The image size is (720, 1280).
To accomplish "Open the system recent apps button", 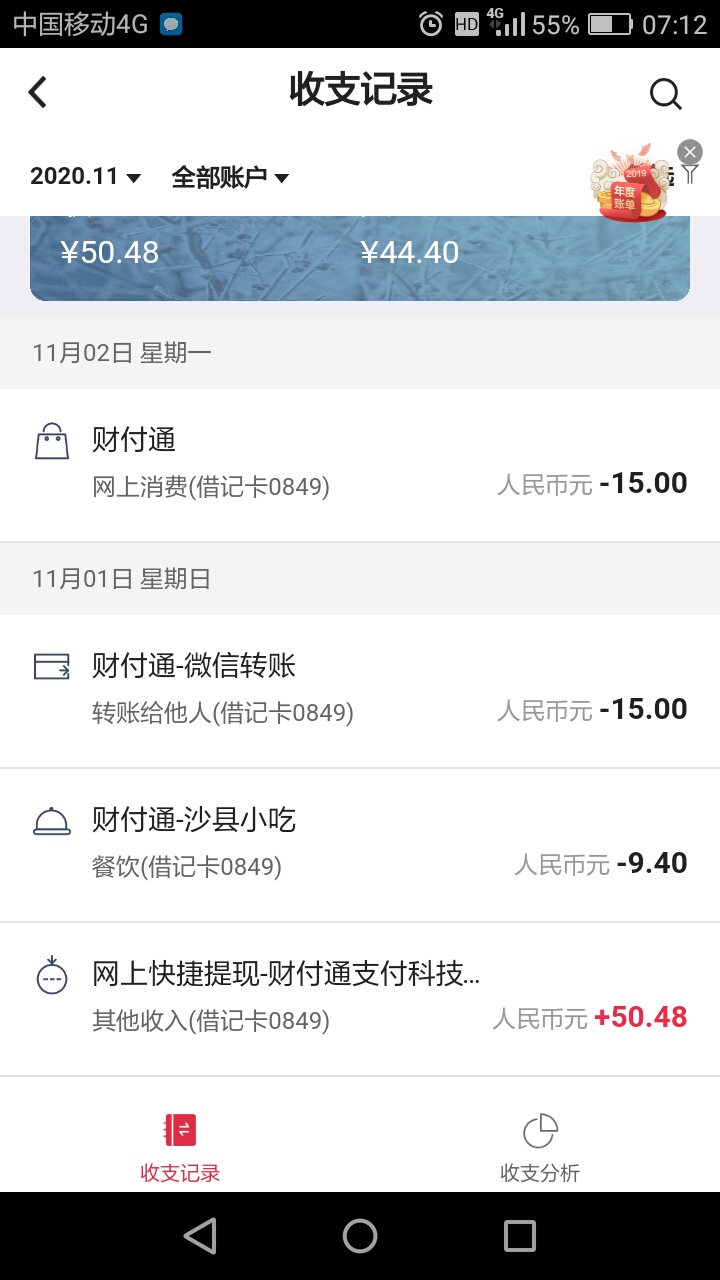I will 520,1236.
